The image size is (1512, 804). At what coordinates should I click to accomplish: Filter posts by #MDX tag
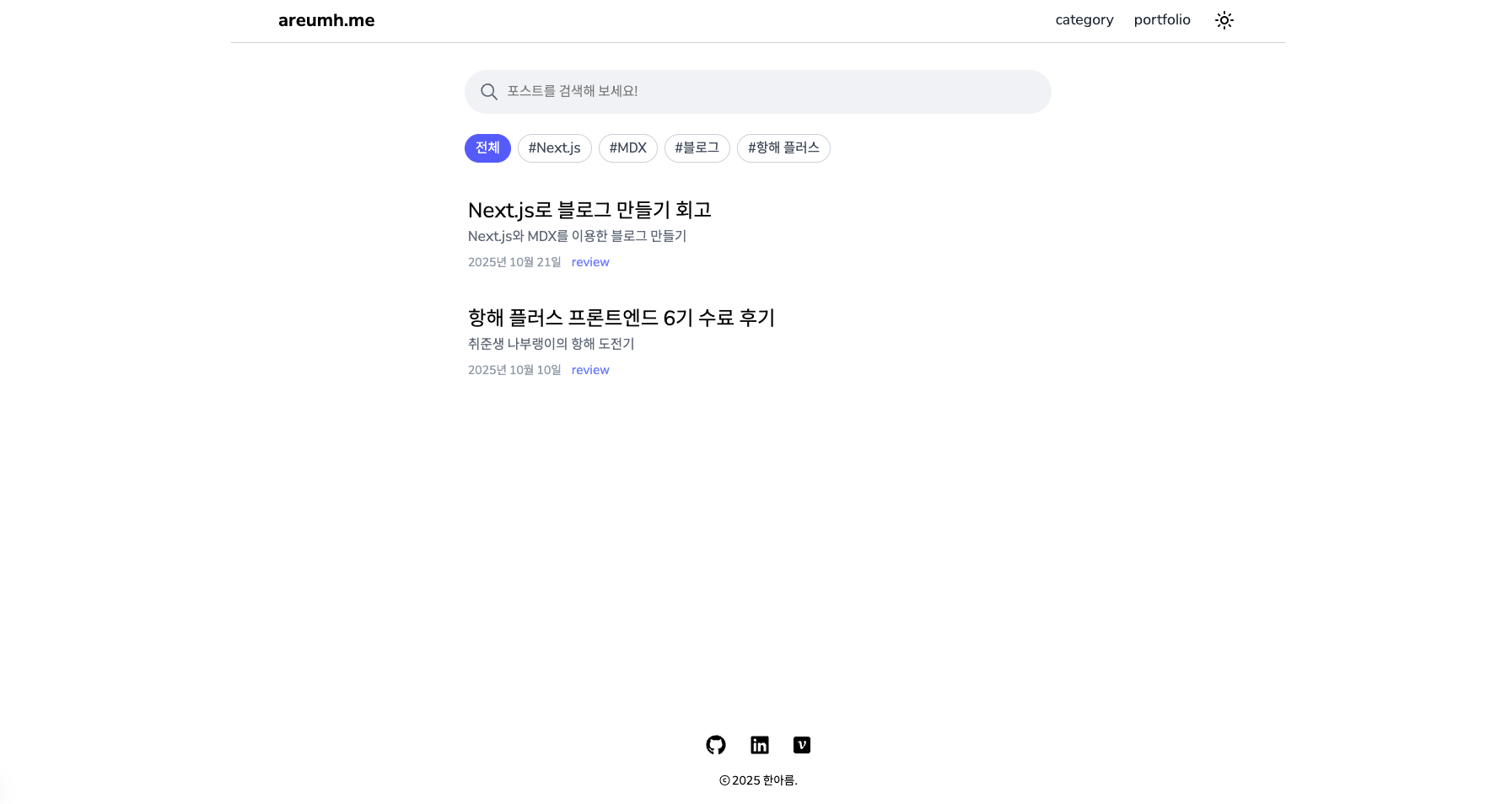click(x=627, y=148)
